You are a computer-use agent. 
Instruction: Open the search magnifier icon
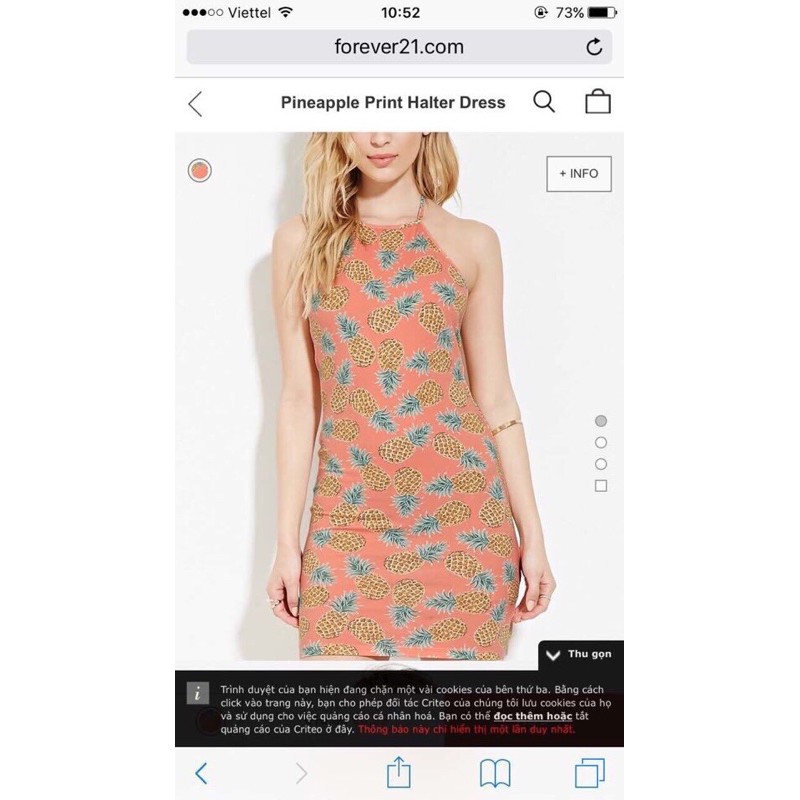point(544,102)
